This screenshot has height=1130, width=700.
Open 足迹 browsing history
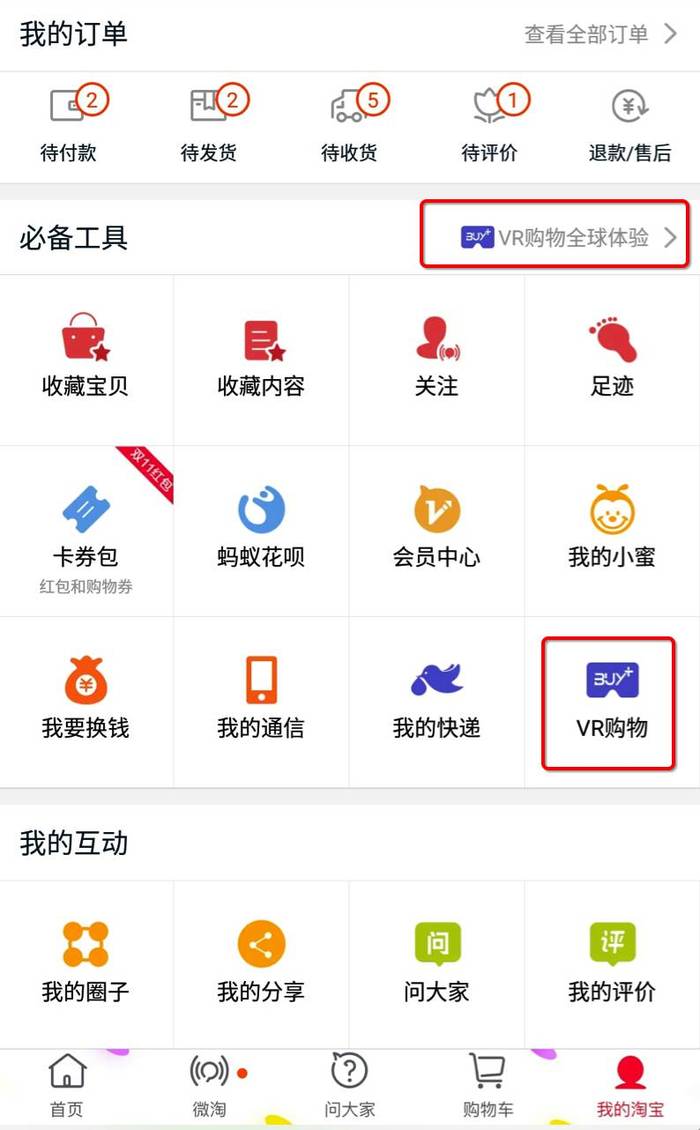point(612,358)
